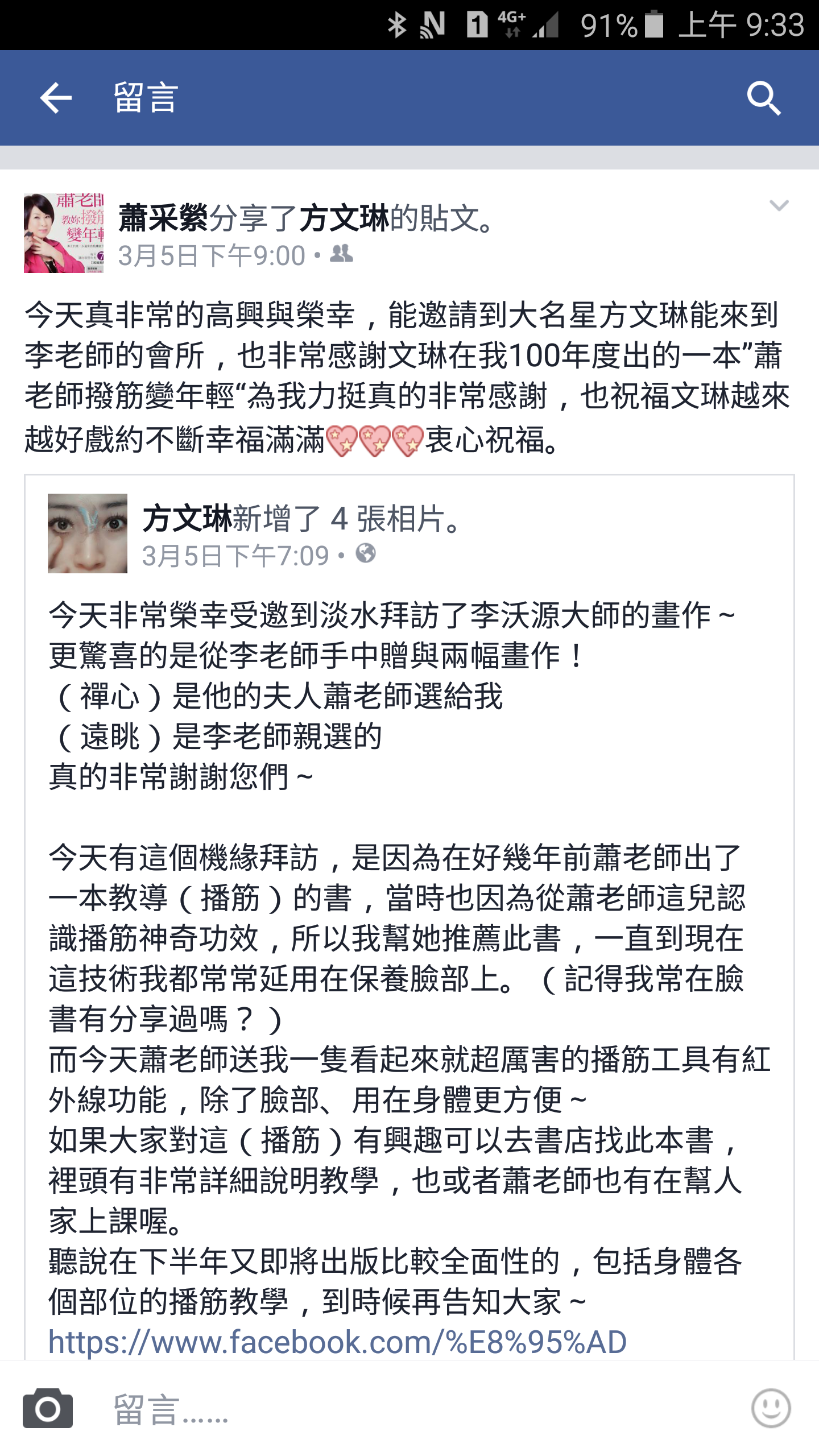The height and width of the screenshot is (1456, 819).
Task: Expand the post options chevron
Action: pyautogui.click(x=779, y=205)
